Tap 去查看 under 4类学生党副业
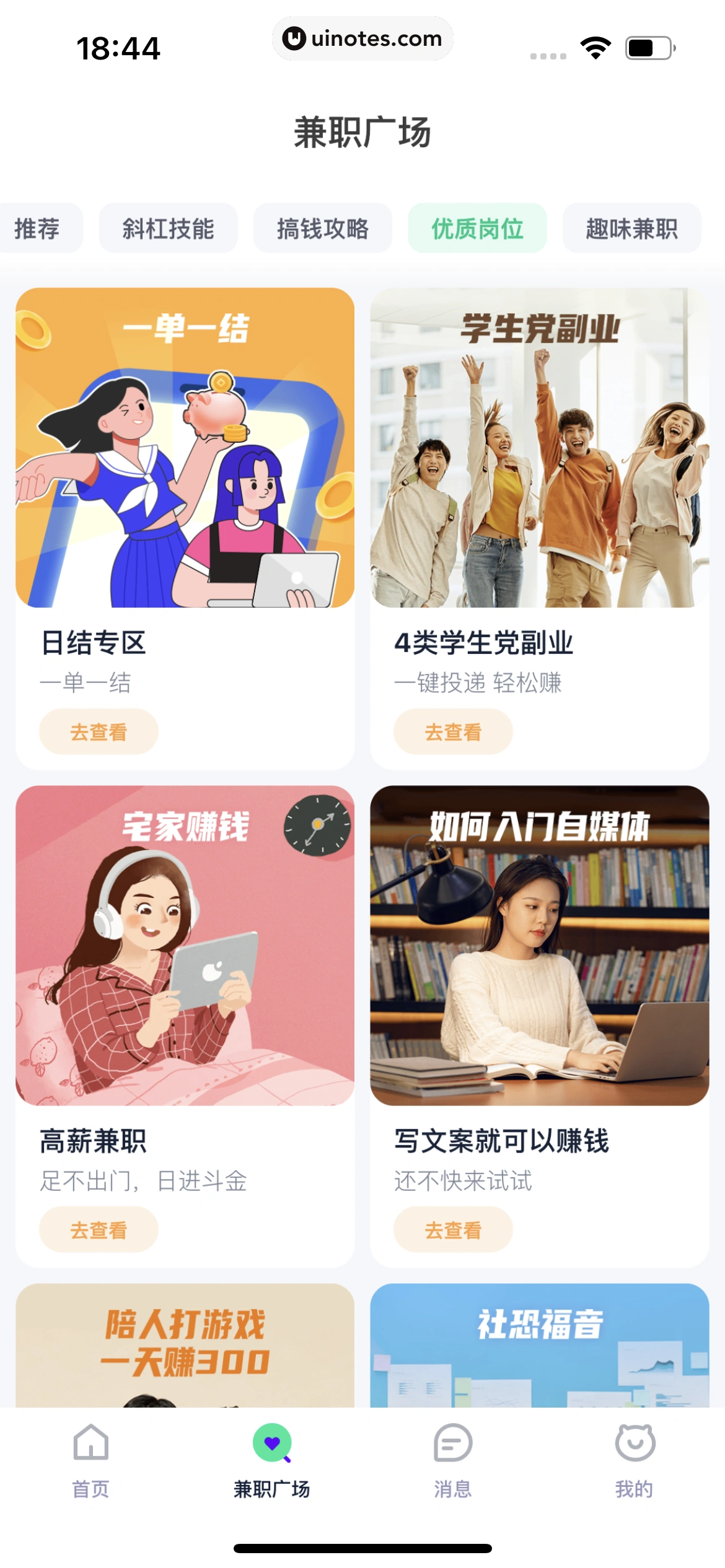The image size is (725, 1568). 453,732
